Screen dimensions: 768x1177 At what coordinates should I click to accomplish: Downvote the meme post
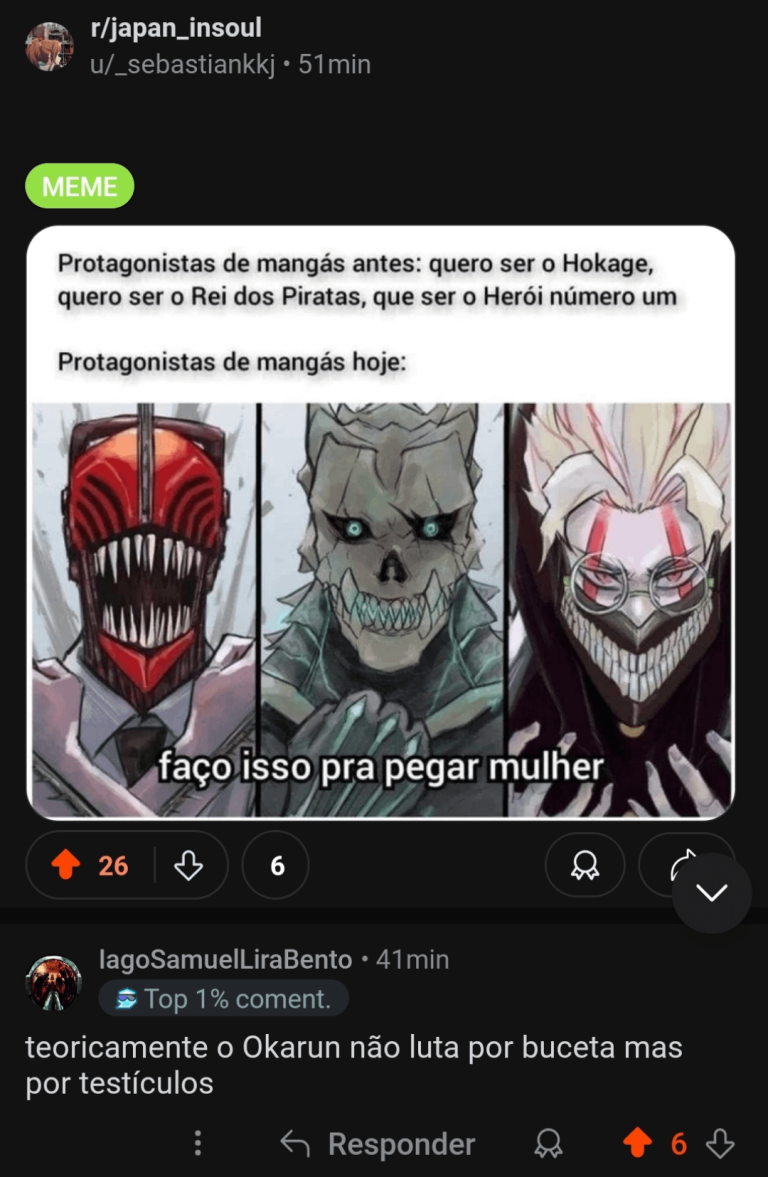coord(188,865)
